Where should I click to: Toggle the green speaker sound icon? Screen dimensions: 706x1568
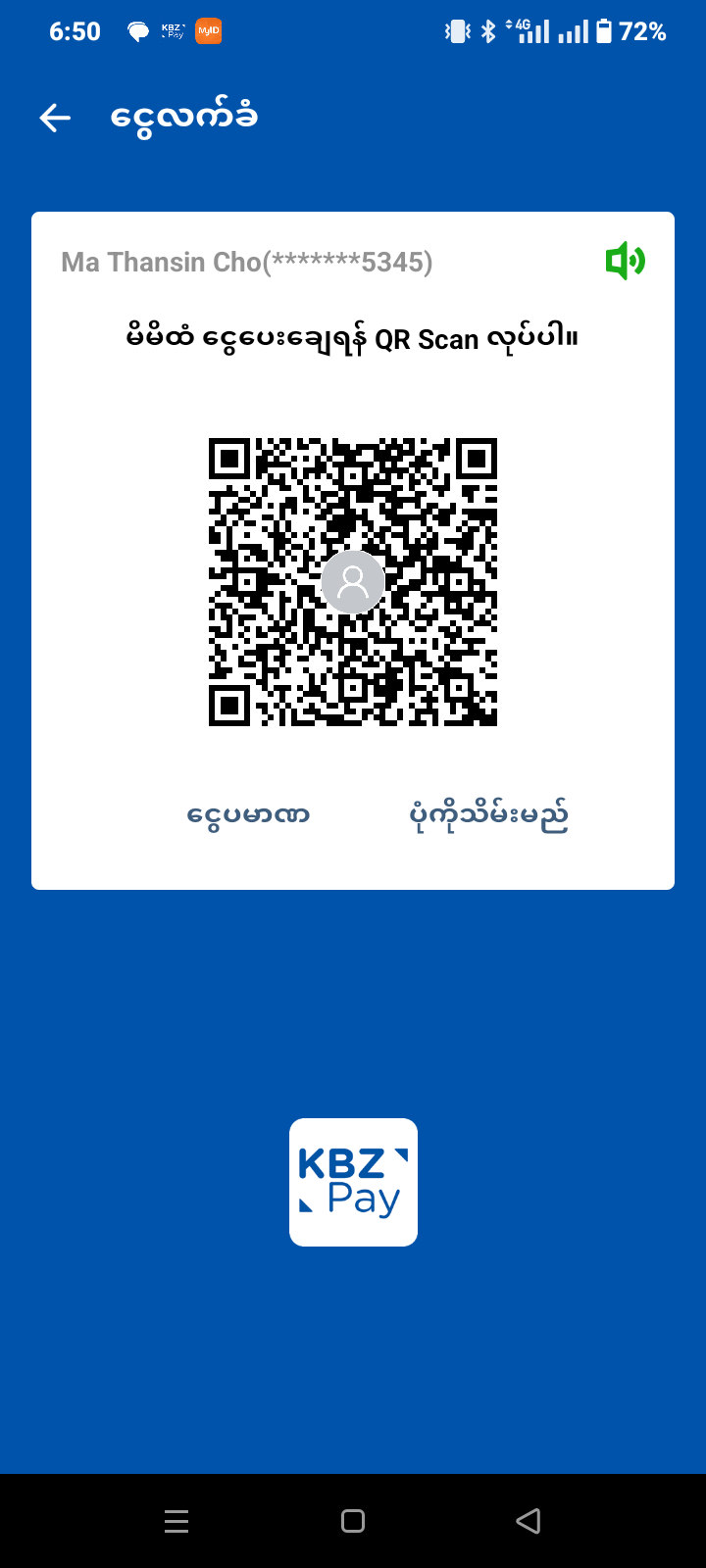point(625,262)
